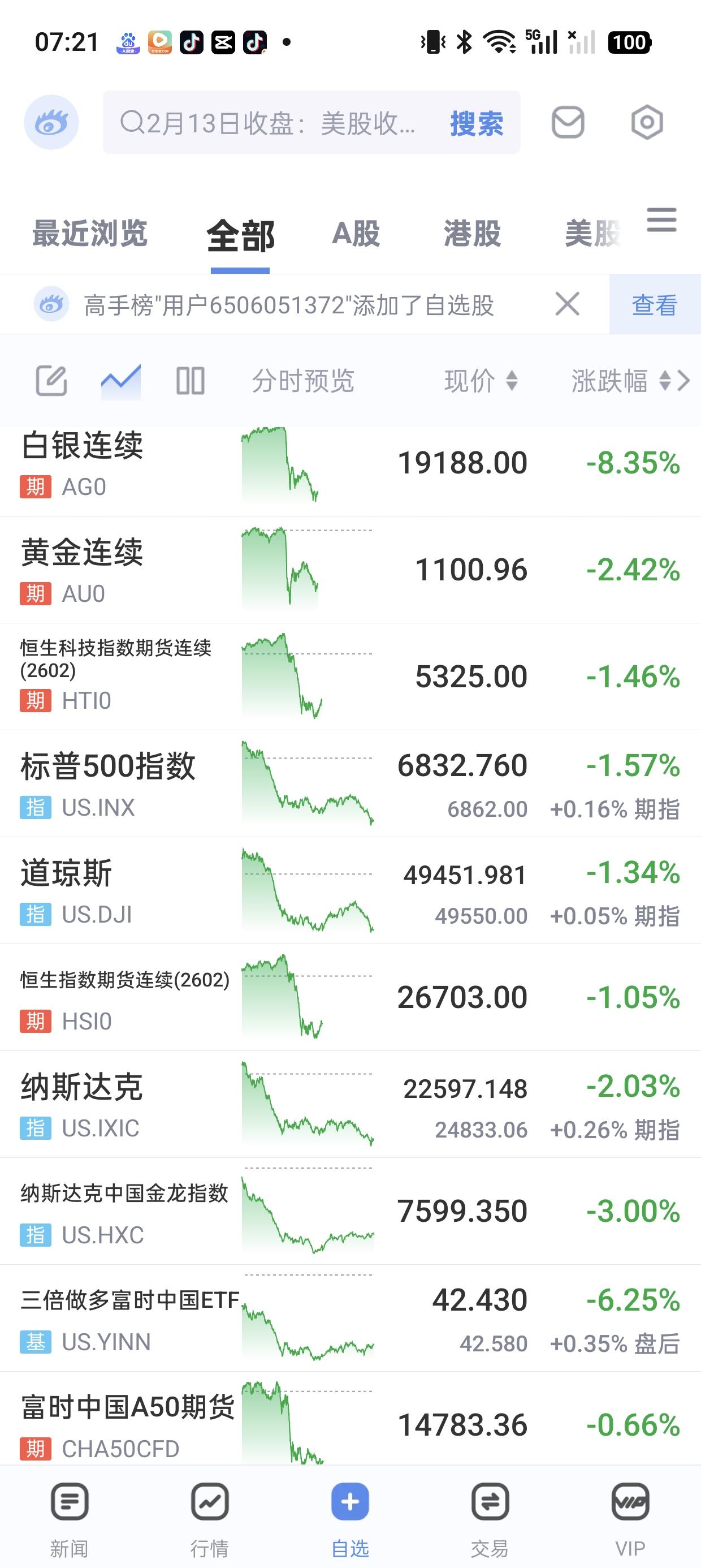This screenshot has width=701, height=1568.
Task: Open the settings gear icon
Action: point(646,122)
